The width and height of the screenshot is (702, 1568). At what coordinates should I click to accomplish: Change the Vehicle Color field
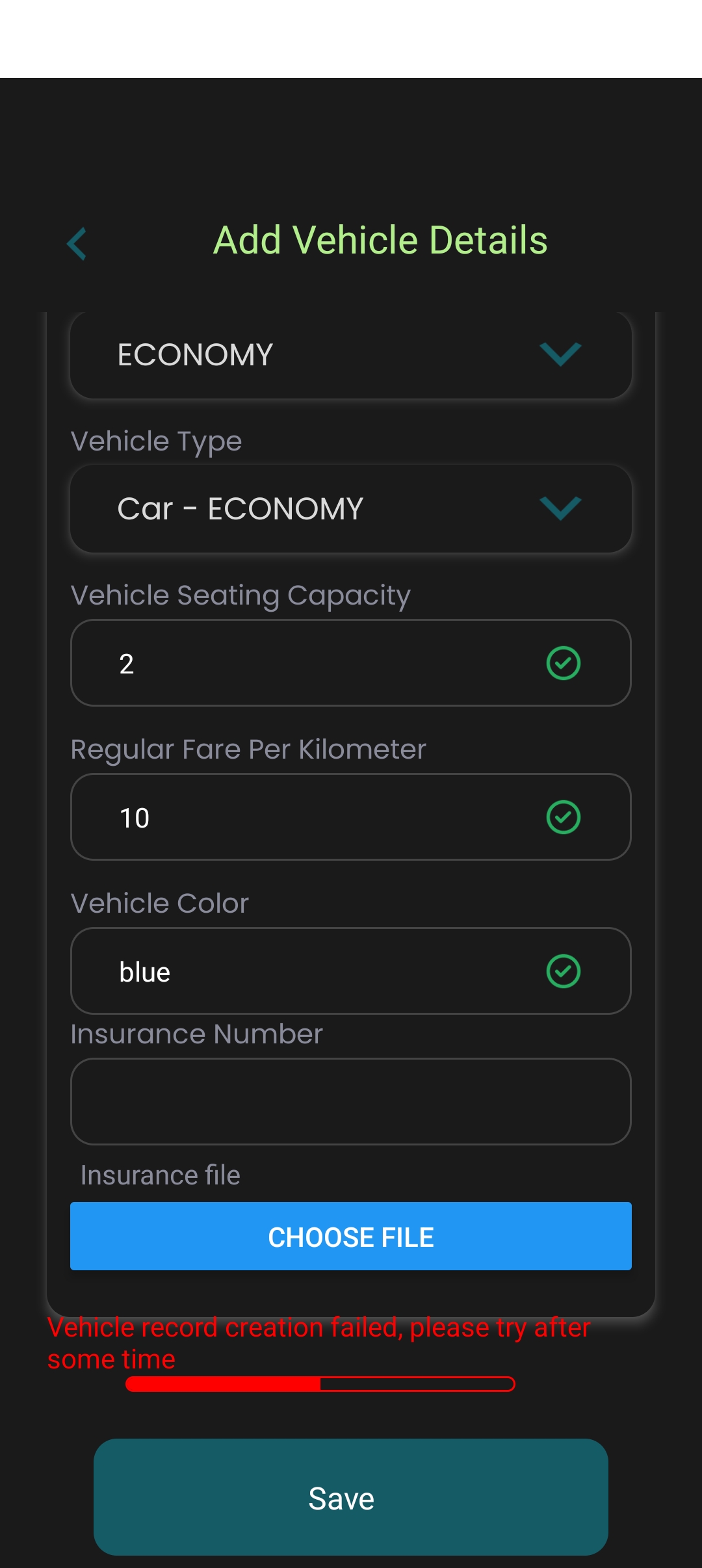coord(351,971)
